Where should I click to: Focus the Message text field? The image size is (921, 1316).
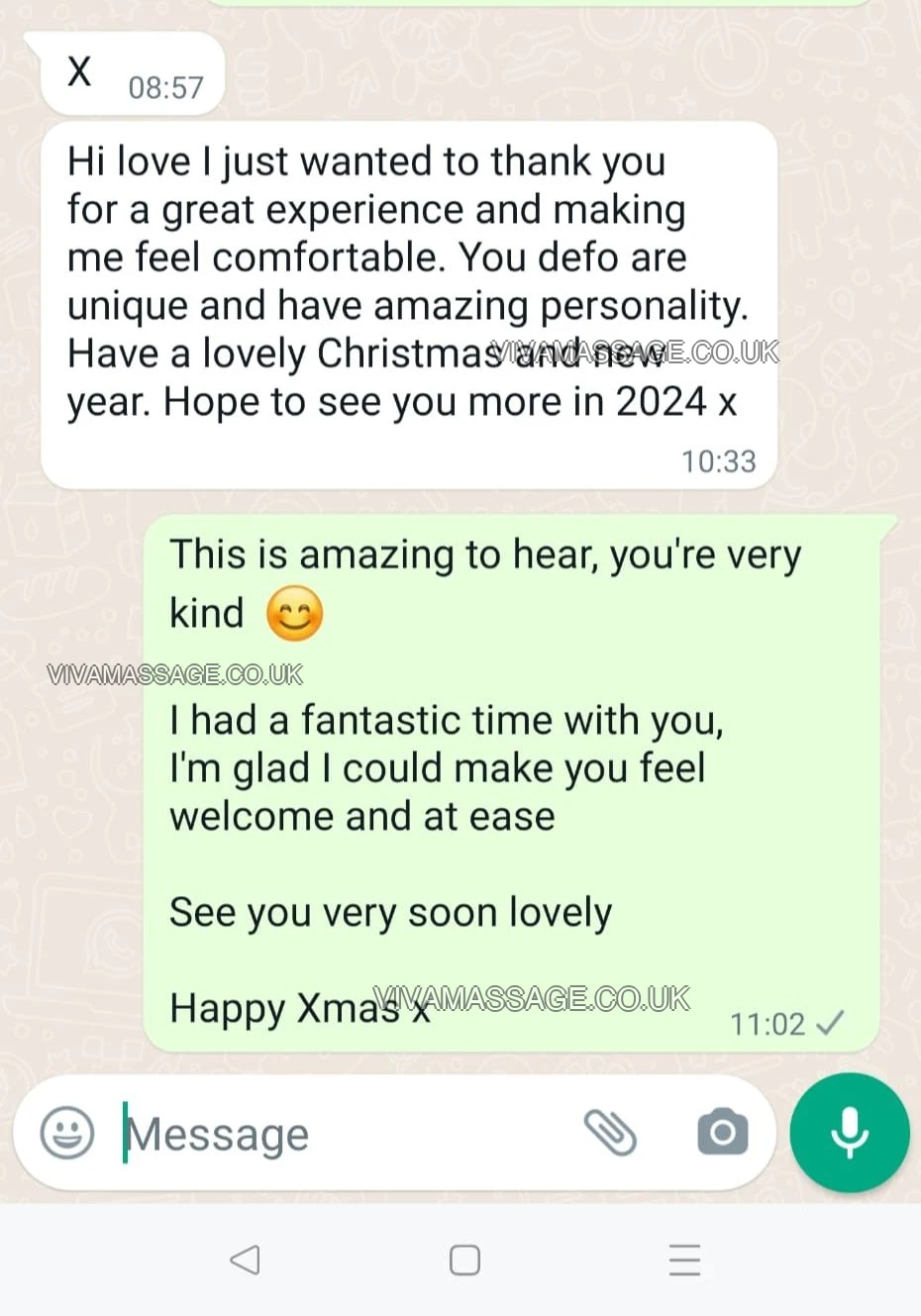coord(337,1134)
